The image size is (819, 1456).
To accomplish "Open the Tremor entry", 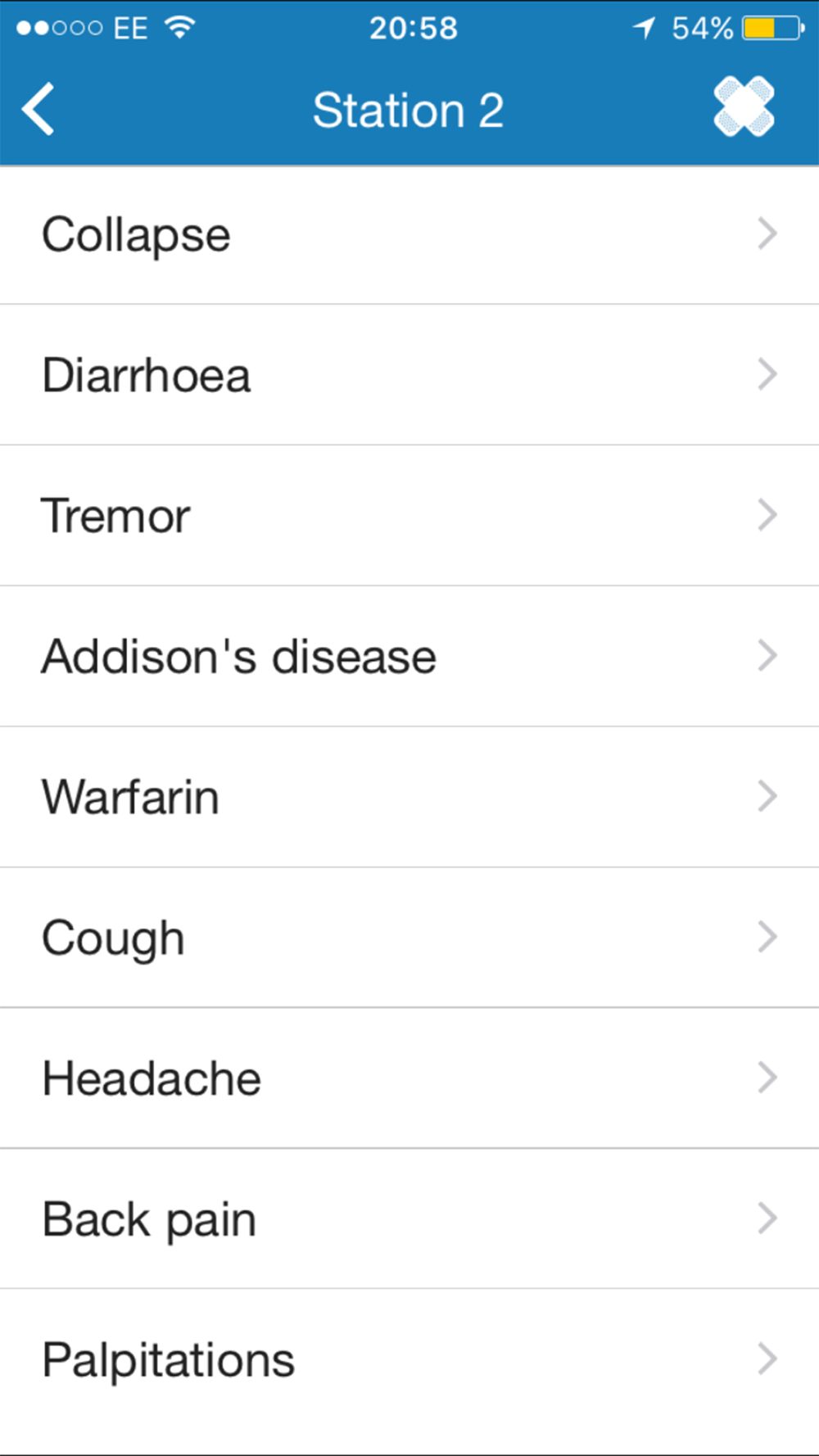I will pos(409,516).
